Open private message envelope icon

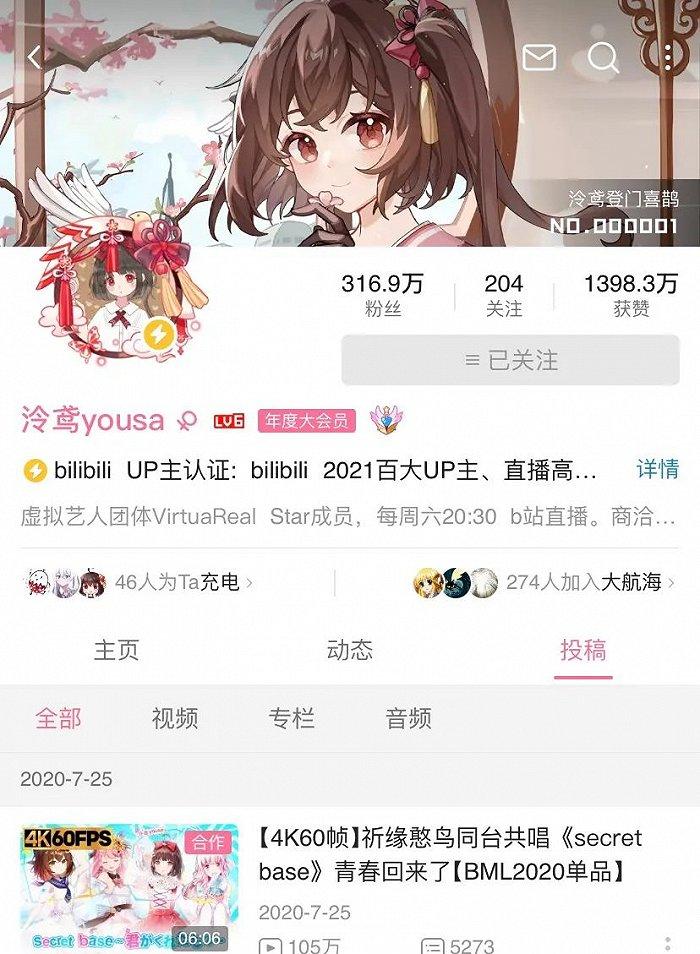(539, 57)
